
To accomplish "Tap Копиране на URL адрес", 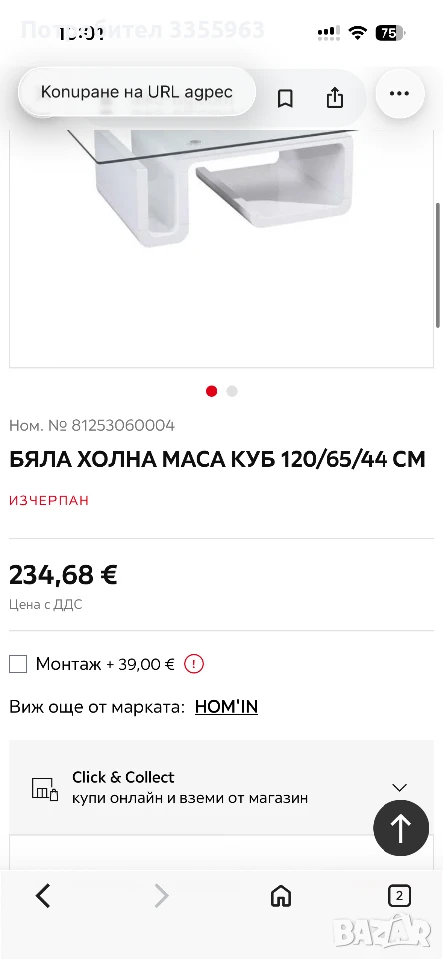I will click(136, 92).
